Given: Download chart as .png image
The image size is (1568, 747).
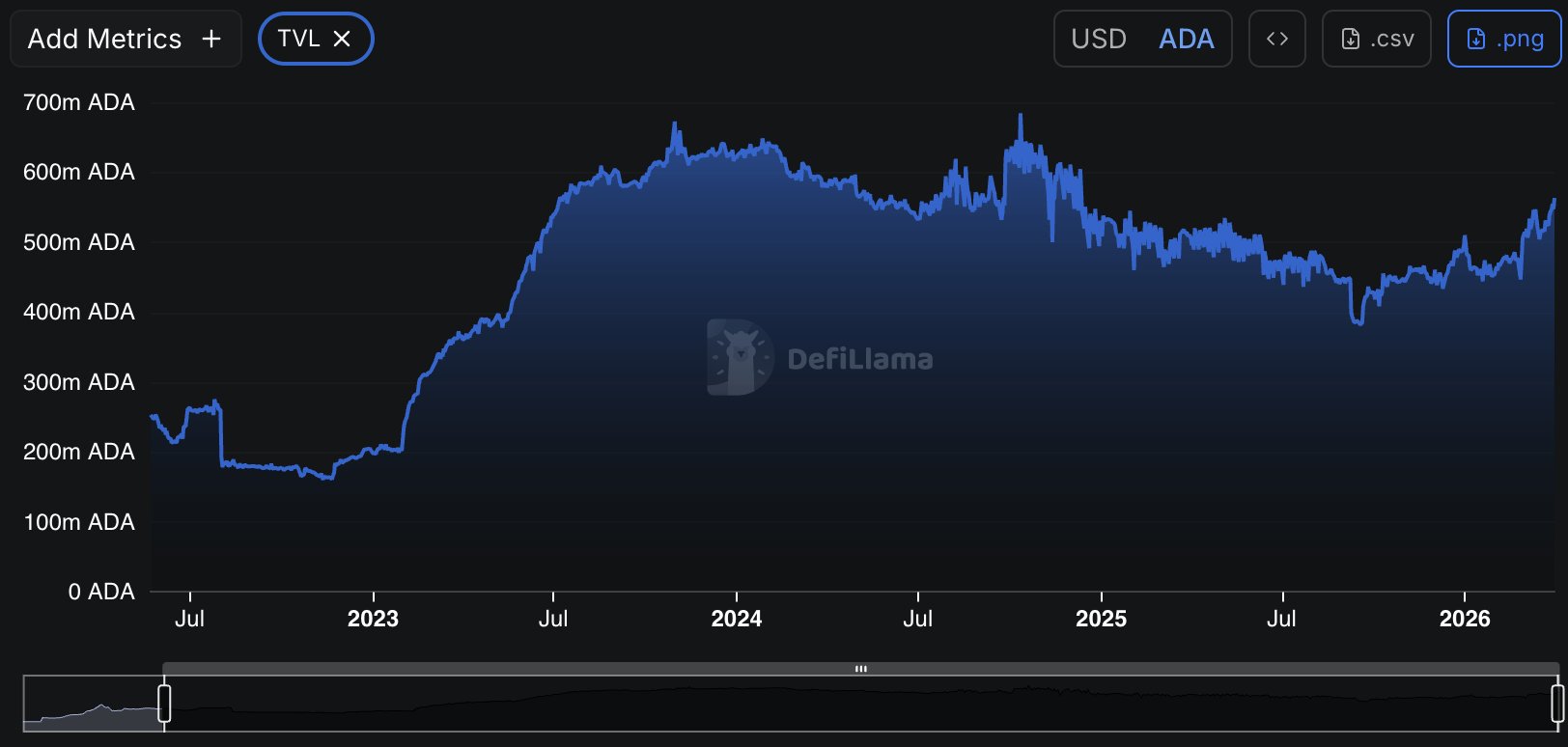Looking at the screenshot, I should pyautogui.click(x=1503, y=39).
